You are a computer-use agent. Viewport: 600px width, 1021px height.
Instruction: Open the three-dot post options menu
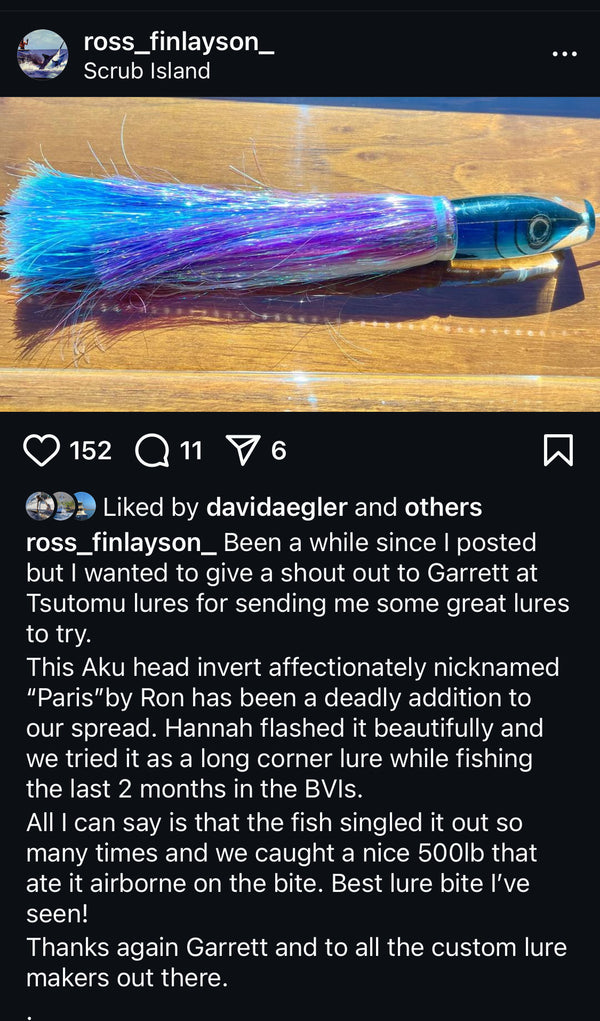pyautogui.click(x=565, y=53)
